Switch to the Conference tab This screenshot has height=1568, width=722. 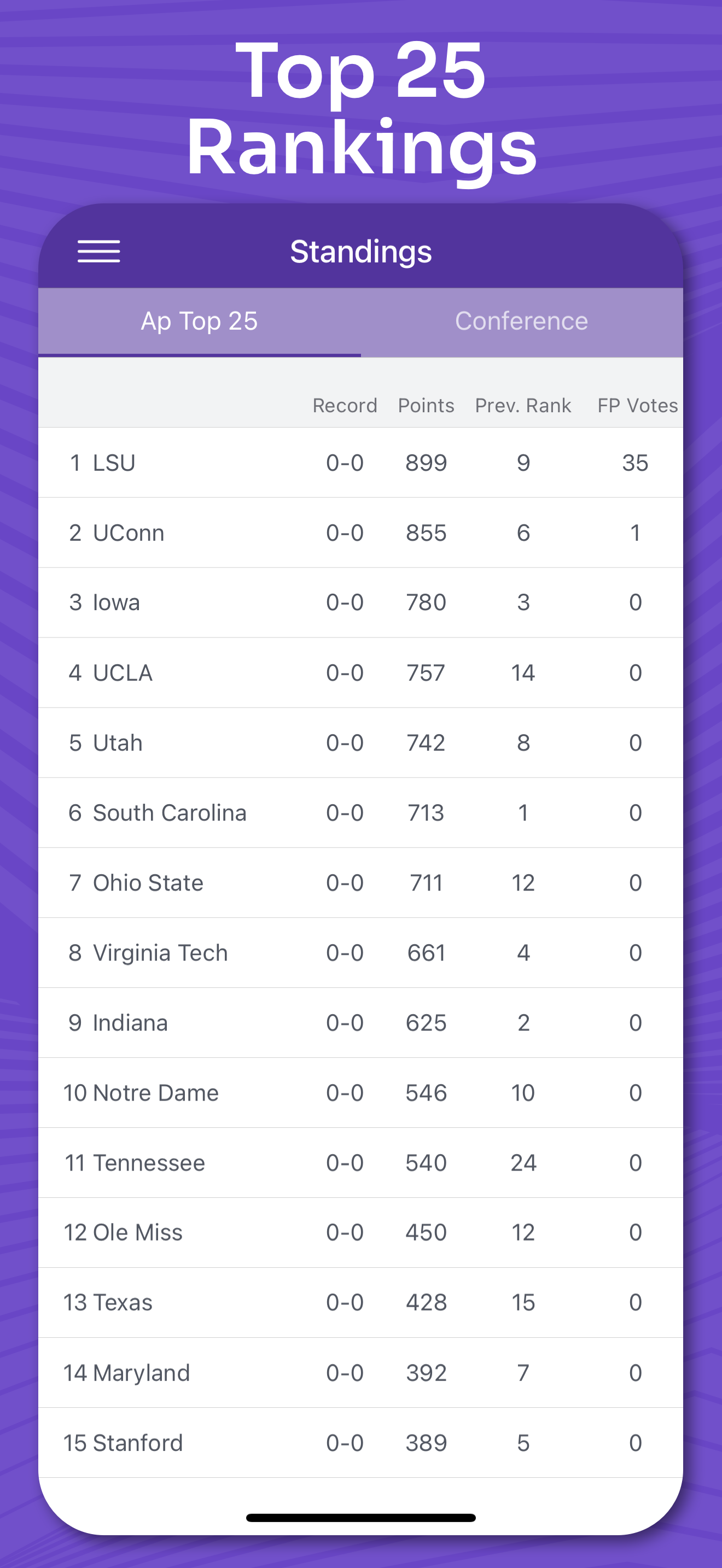coord(521,321)
